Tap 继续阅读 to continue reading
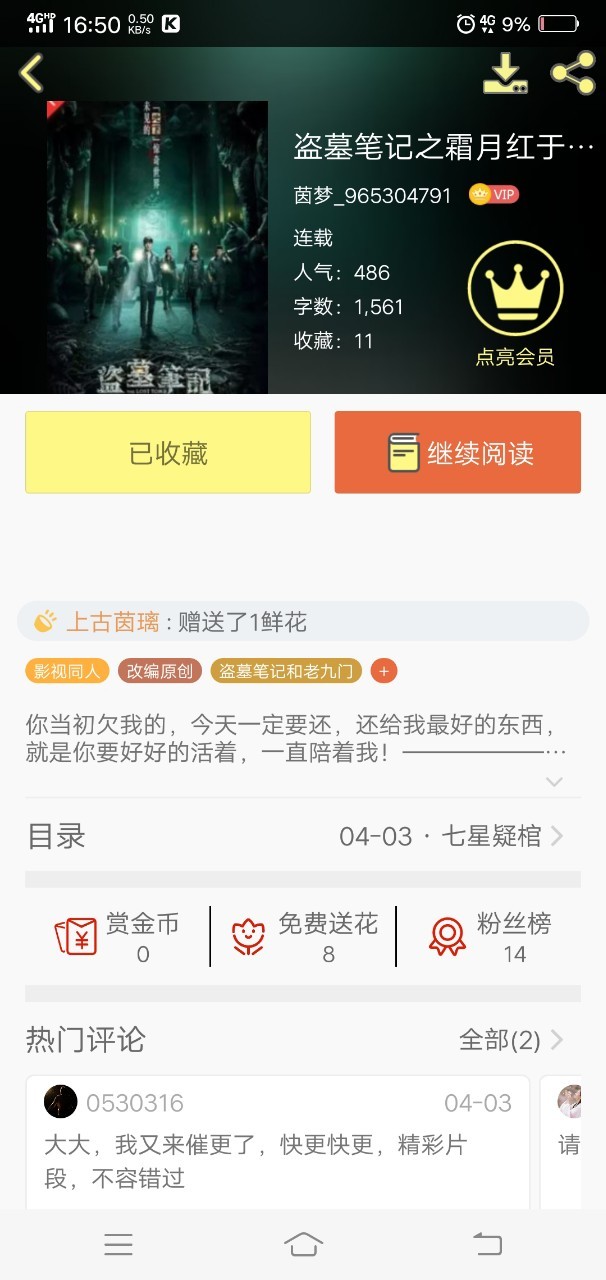This screenshot has height=1280, width=606. [458, 452]
